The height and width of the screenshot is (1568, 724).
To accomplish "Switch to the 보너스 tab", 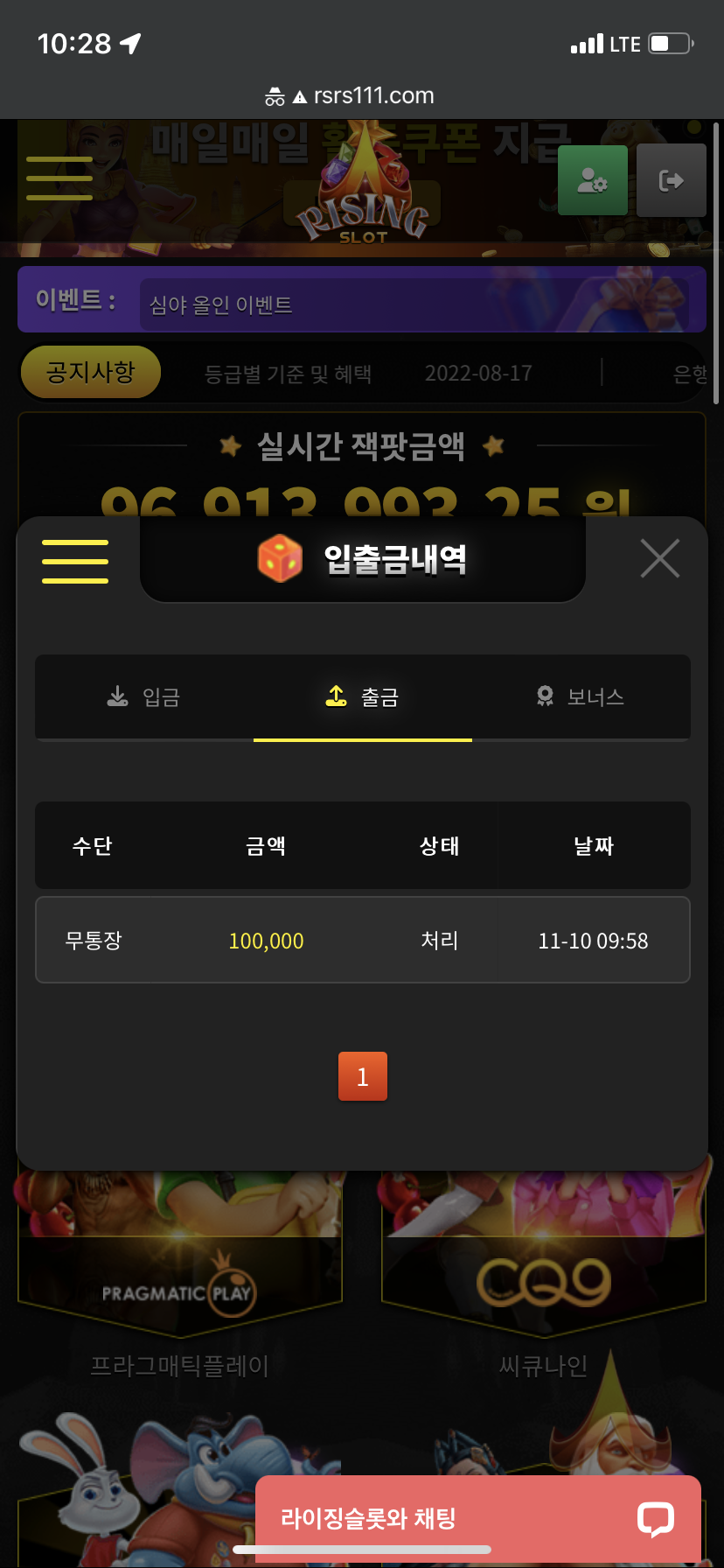I will point(581,697).
